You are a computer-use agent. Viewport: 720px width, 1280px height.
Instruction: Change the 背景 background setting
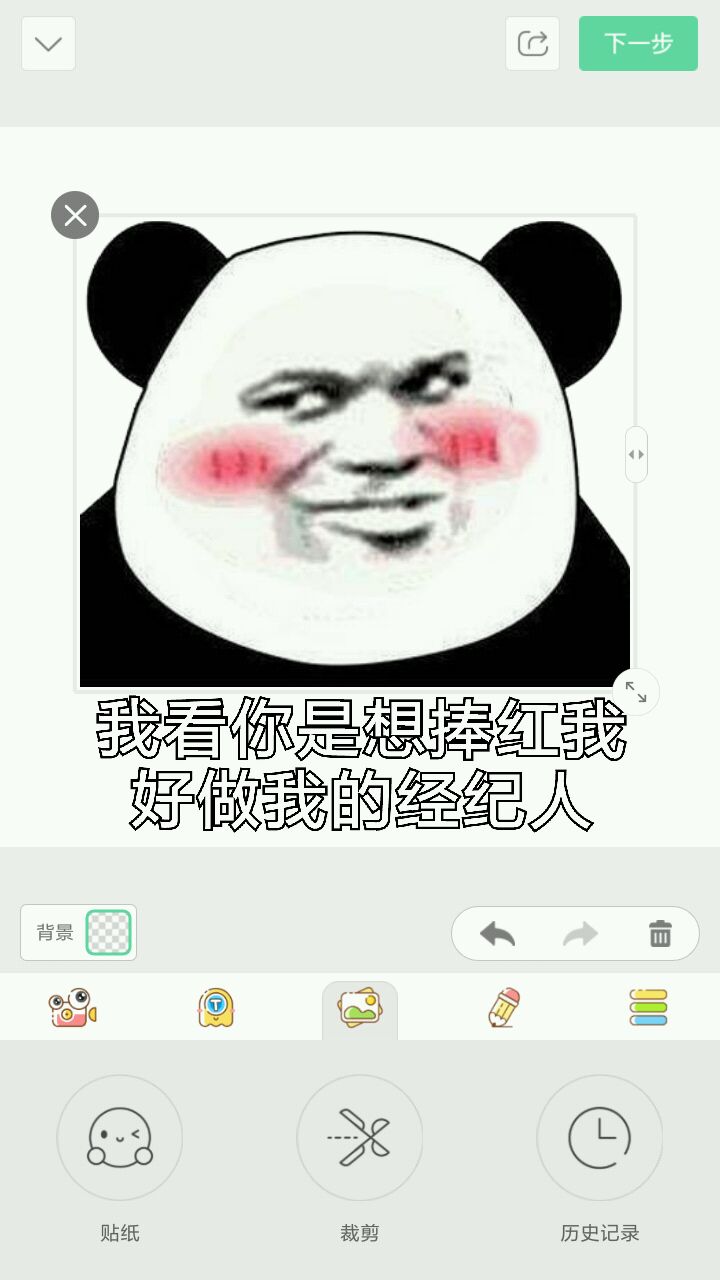click(79, 932)
